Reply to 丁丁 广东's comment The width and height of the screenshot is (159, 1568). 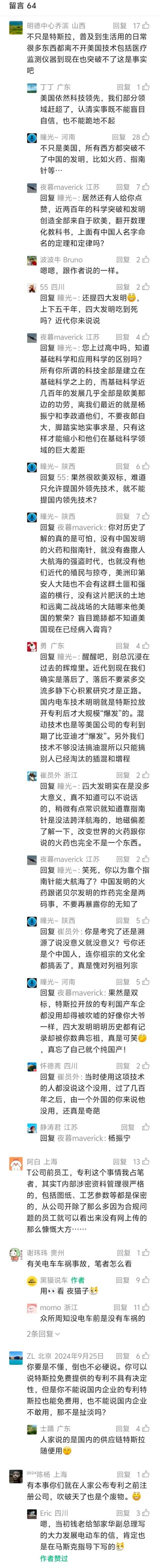(x=123, y=87)
